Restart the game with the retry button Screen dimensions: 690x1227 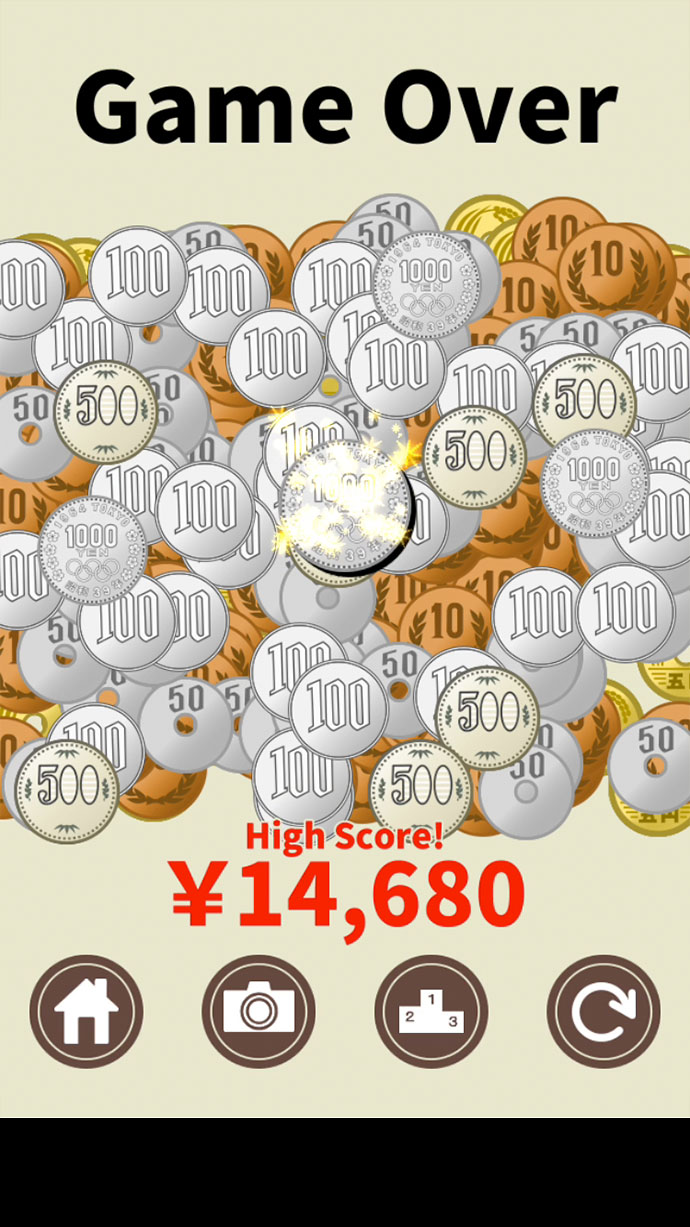pos(603,1011)
